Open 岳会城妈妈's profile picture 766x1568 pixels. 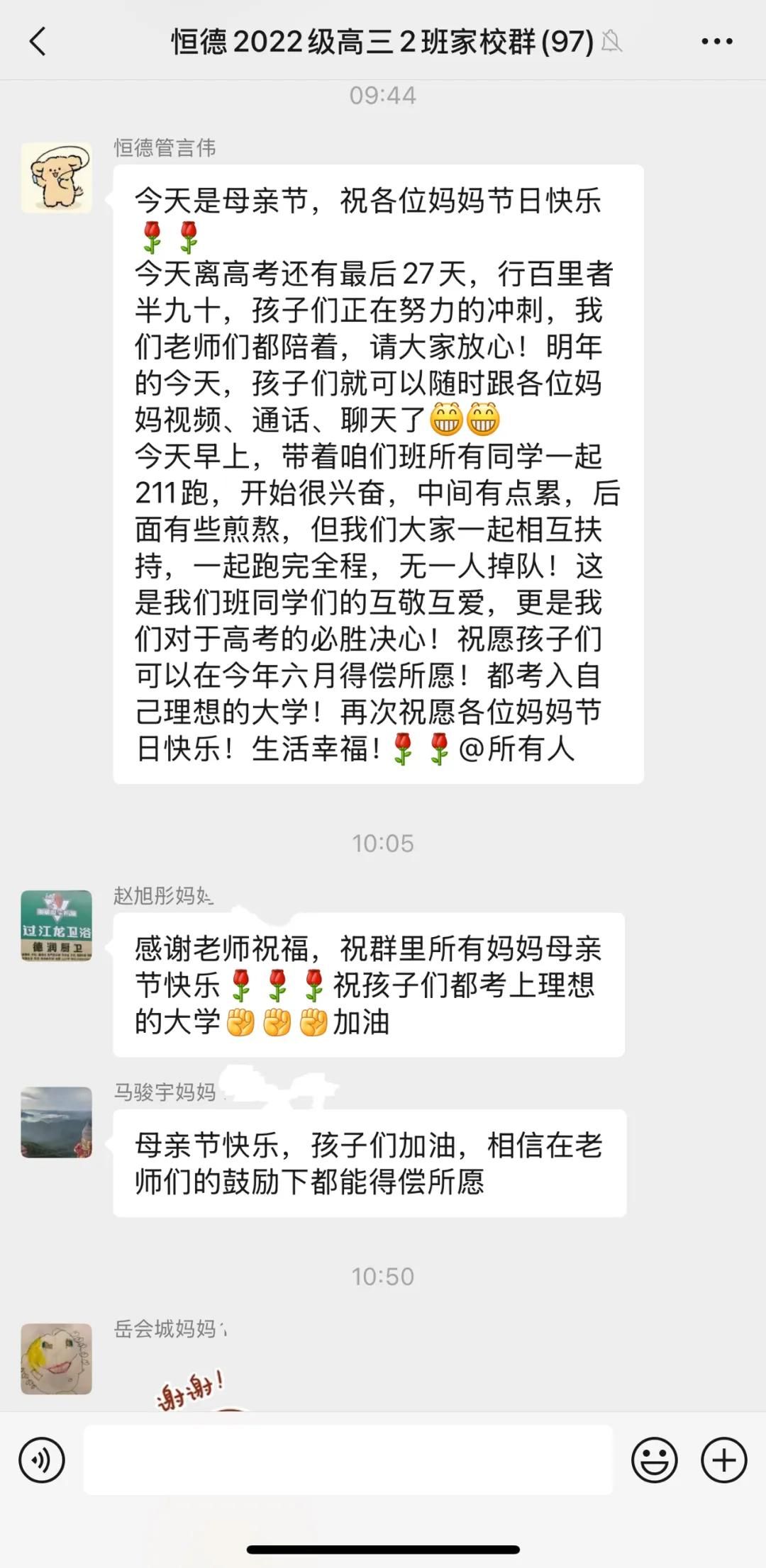[x=57, y=1359]
